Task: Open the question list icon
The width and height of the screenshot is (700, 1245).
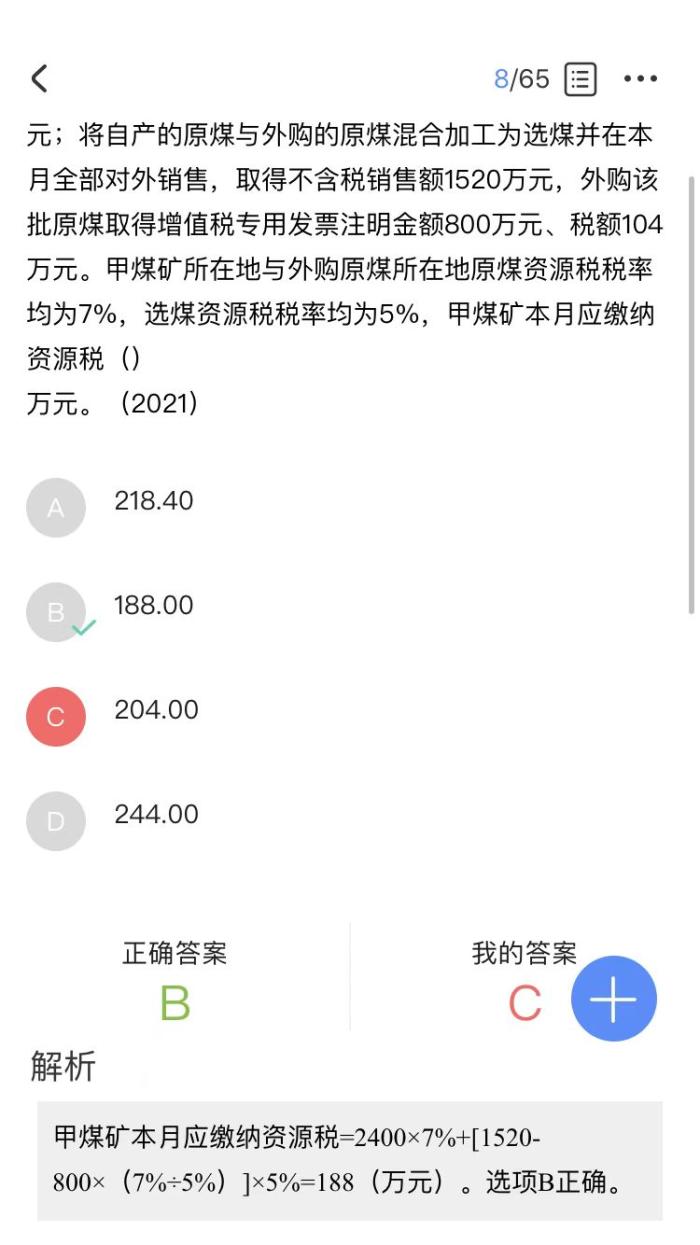Action: click(581, 78)
